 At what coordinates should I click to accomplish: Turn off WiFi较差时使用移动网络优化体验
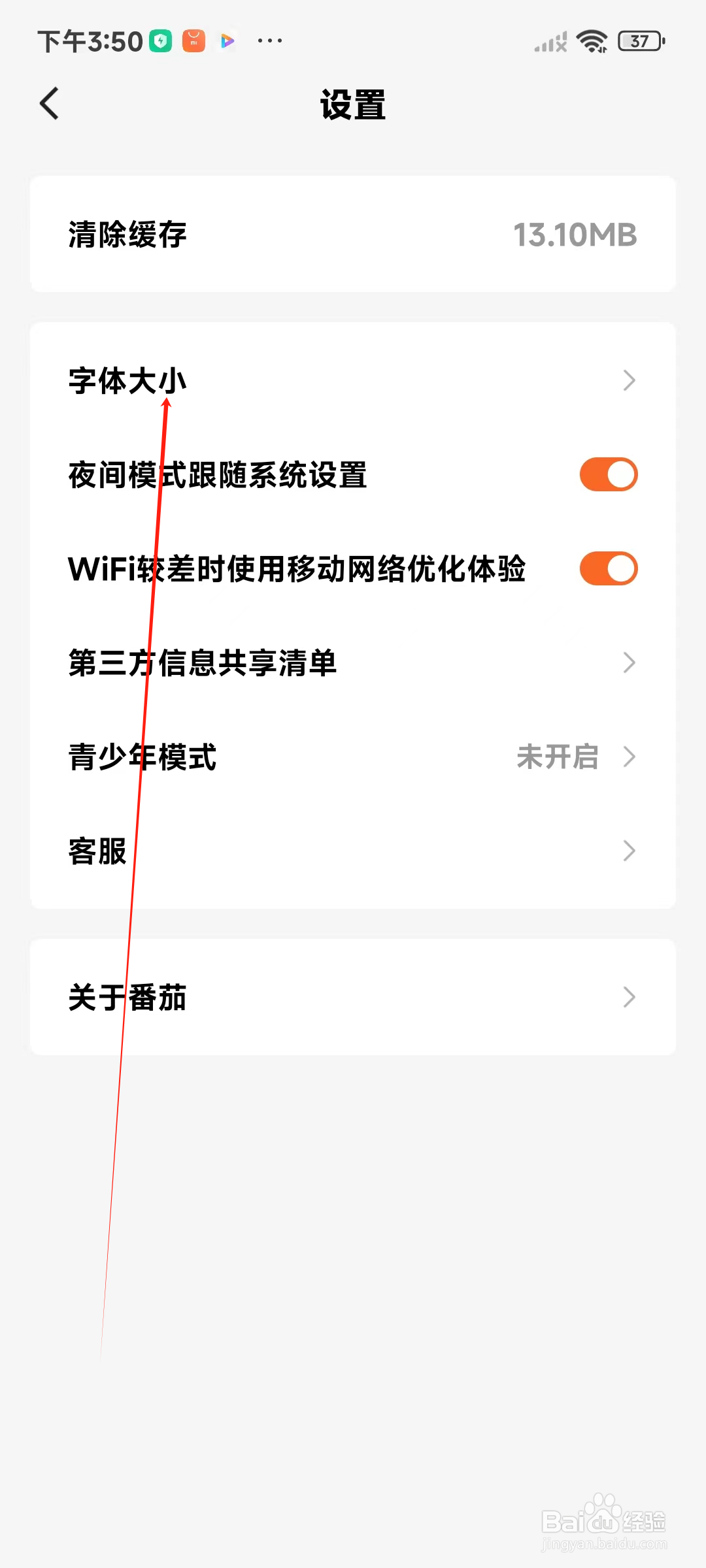pos(607,568)
